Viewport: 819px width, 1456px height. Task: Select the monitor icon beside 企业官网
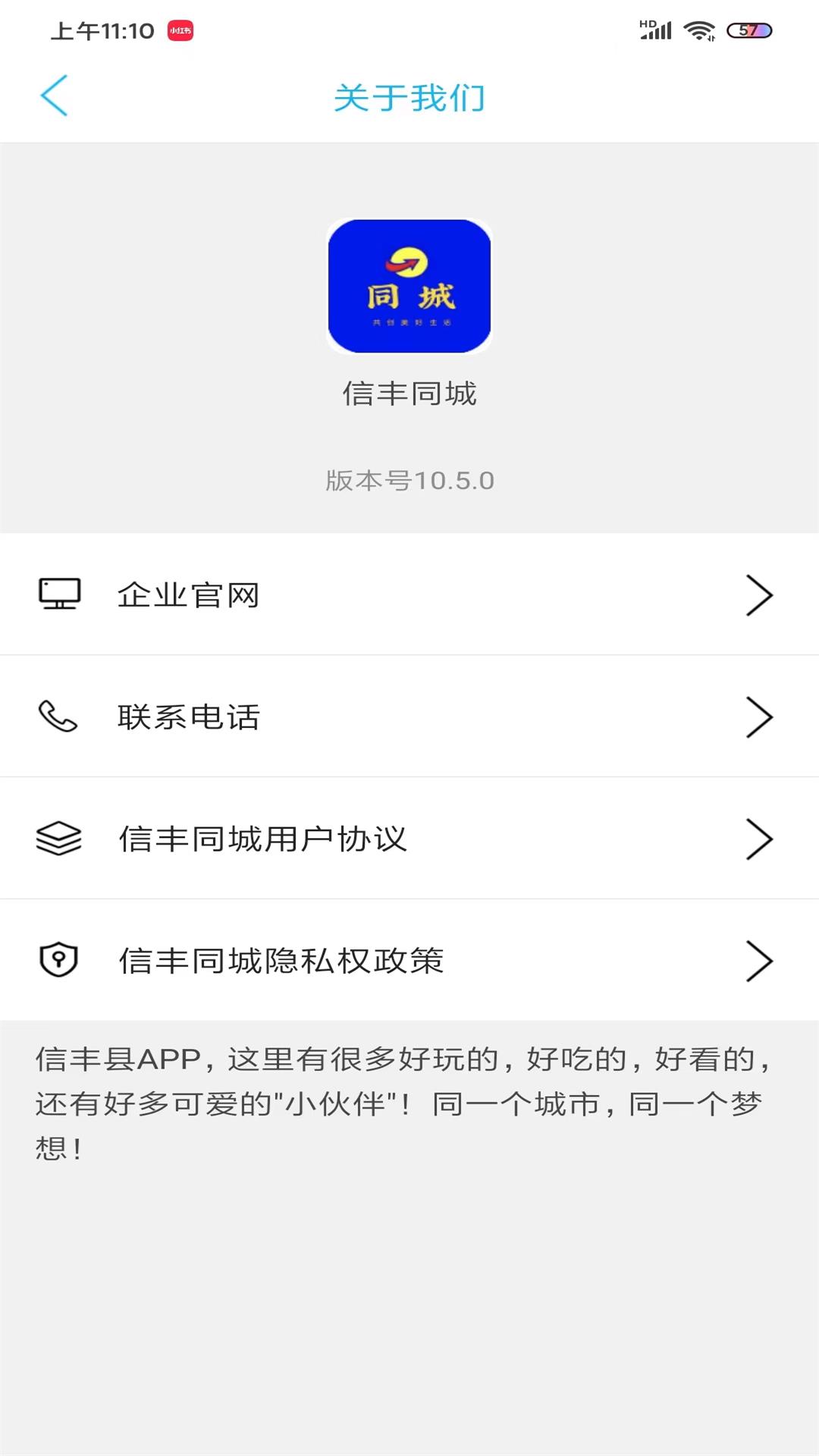click(x=58, y=595)
